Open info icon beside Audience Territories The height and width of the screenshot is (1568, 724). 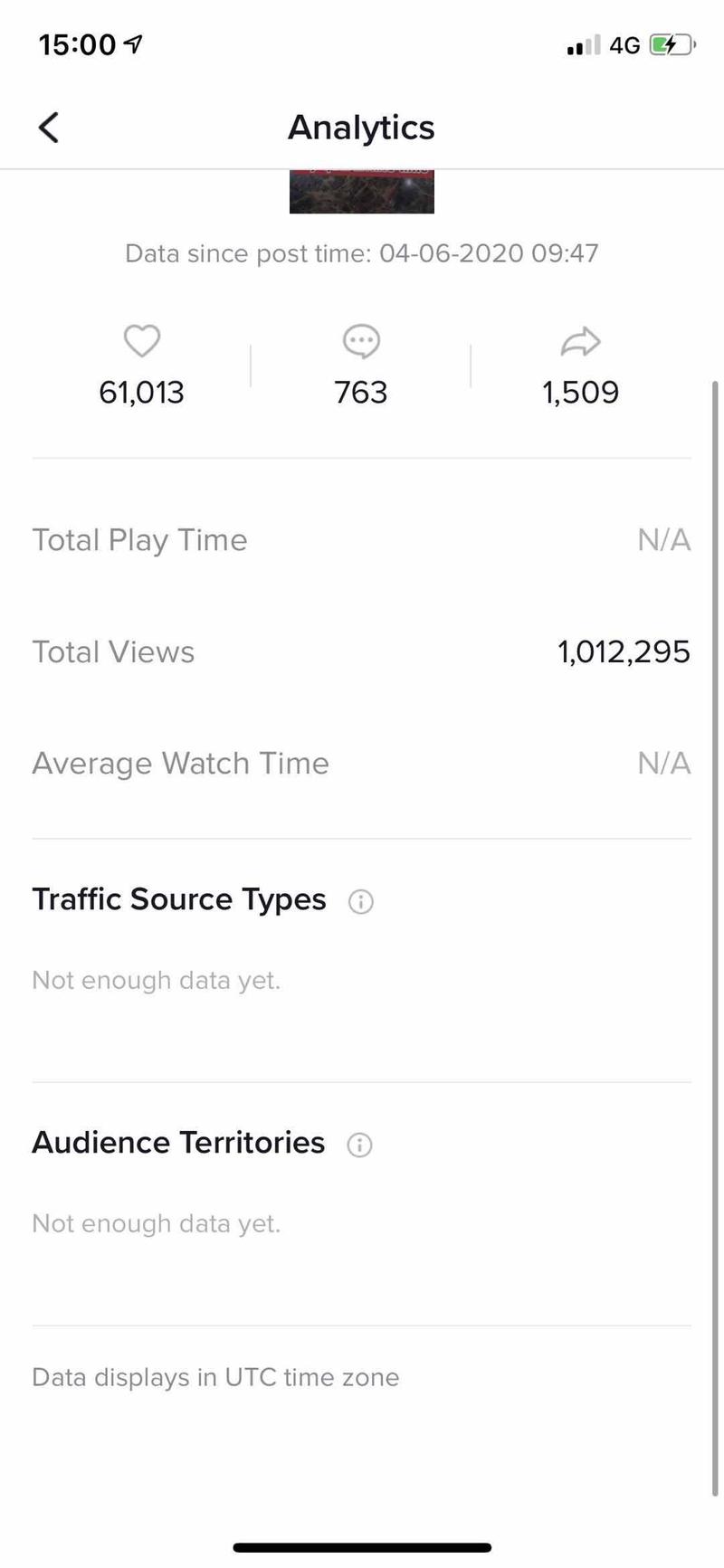(359, 1145)
